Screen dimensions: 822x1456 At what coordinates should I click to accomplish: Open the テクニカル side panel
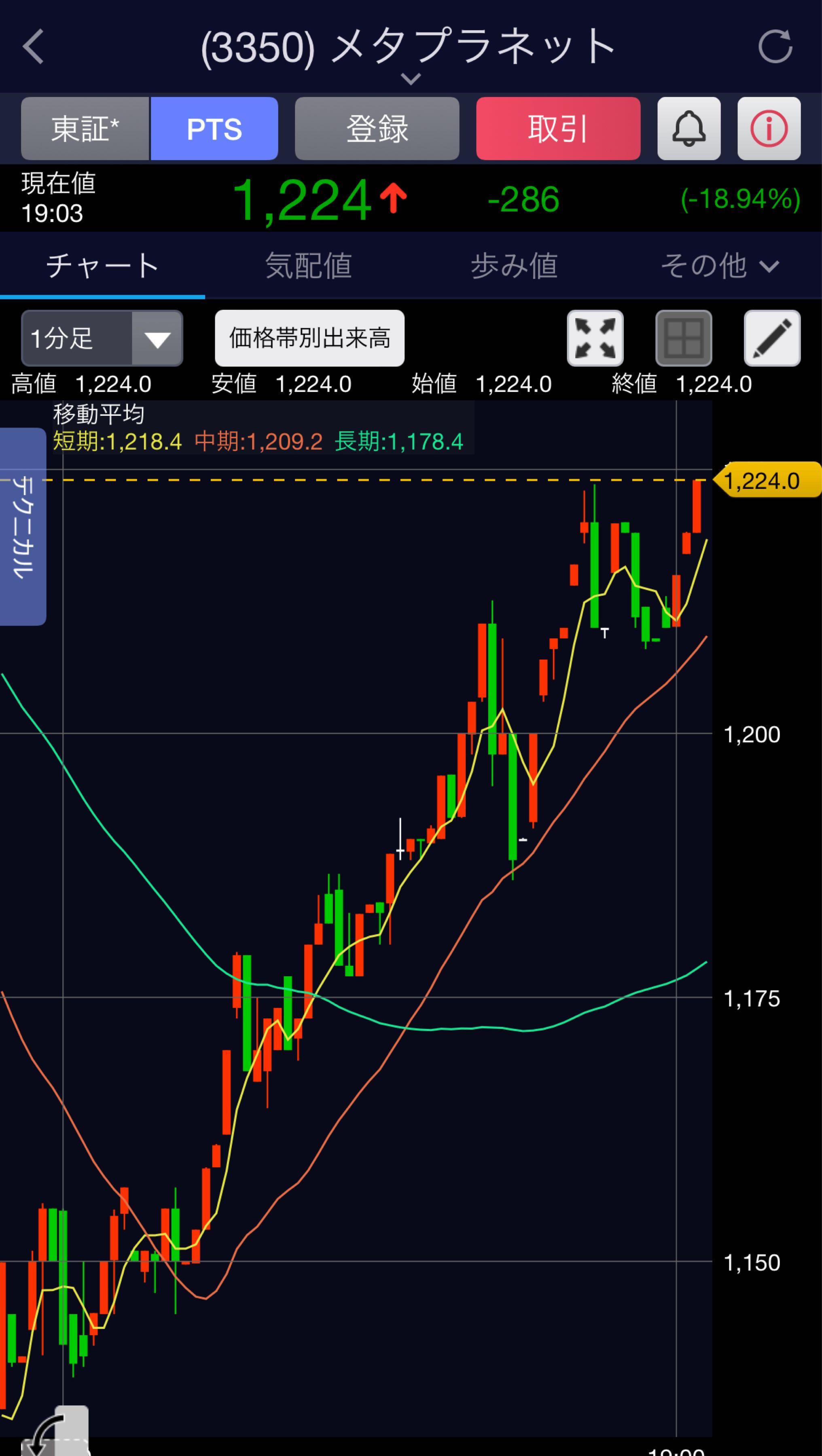(23, 527)
